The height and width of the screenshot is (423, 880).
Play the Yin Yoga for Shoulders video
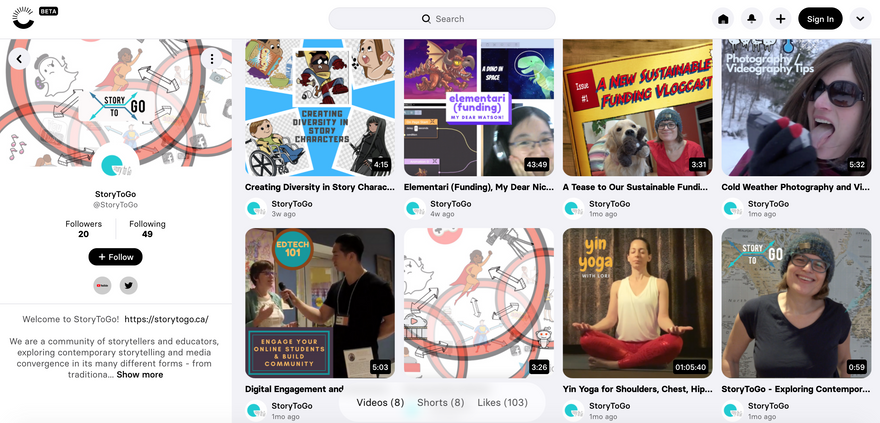(x=637, y=302)
